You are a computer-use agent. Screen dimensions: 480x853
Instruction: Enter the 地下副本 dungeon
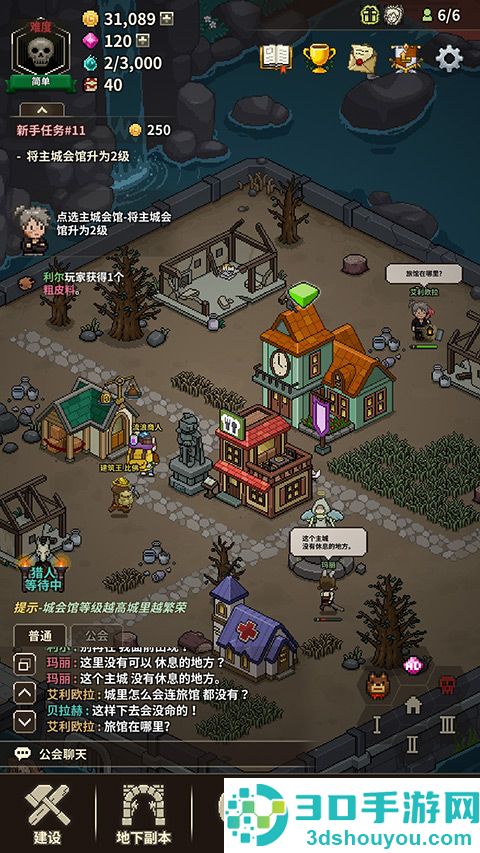point(144,814)
